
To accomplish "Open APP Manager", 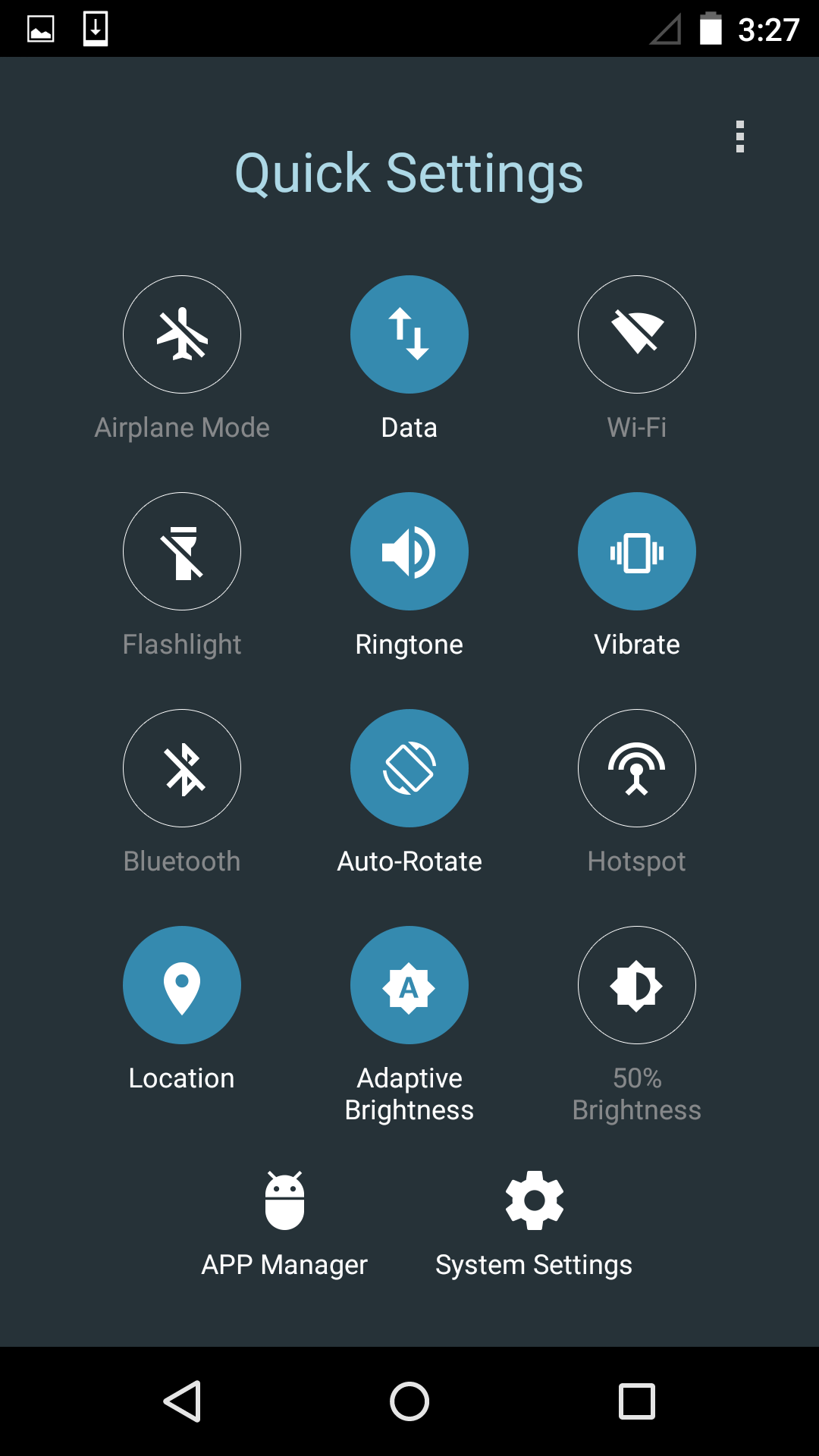I will pos(284,1222).
